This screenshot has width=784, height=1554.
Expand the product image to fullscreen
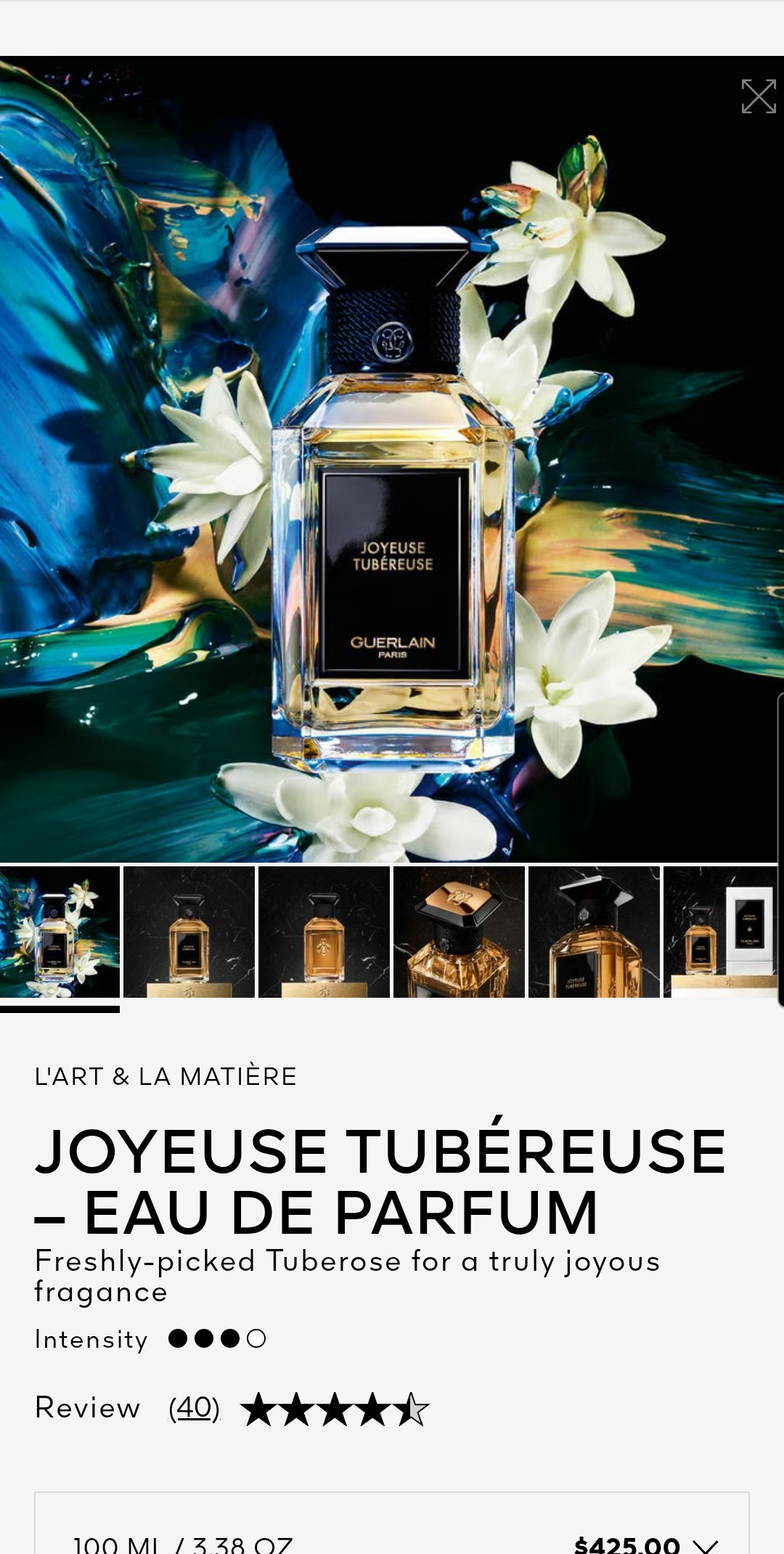point(759,97)
